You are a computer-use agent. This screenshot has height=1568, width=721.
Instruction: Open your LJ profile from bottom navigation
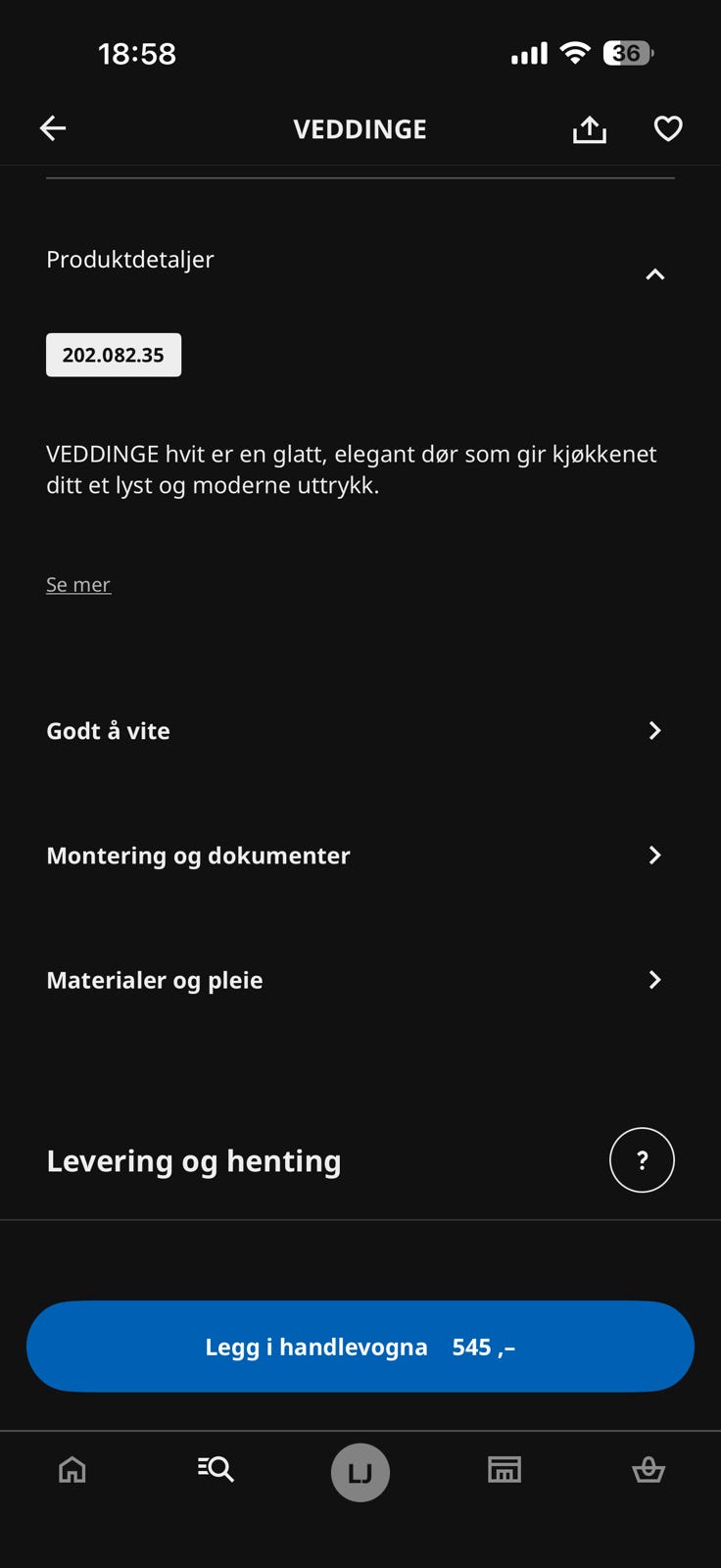click(x=360, y=1472)
